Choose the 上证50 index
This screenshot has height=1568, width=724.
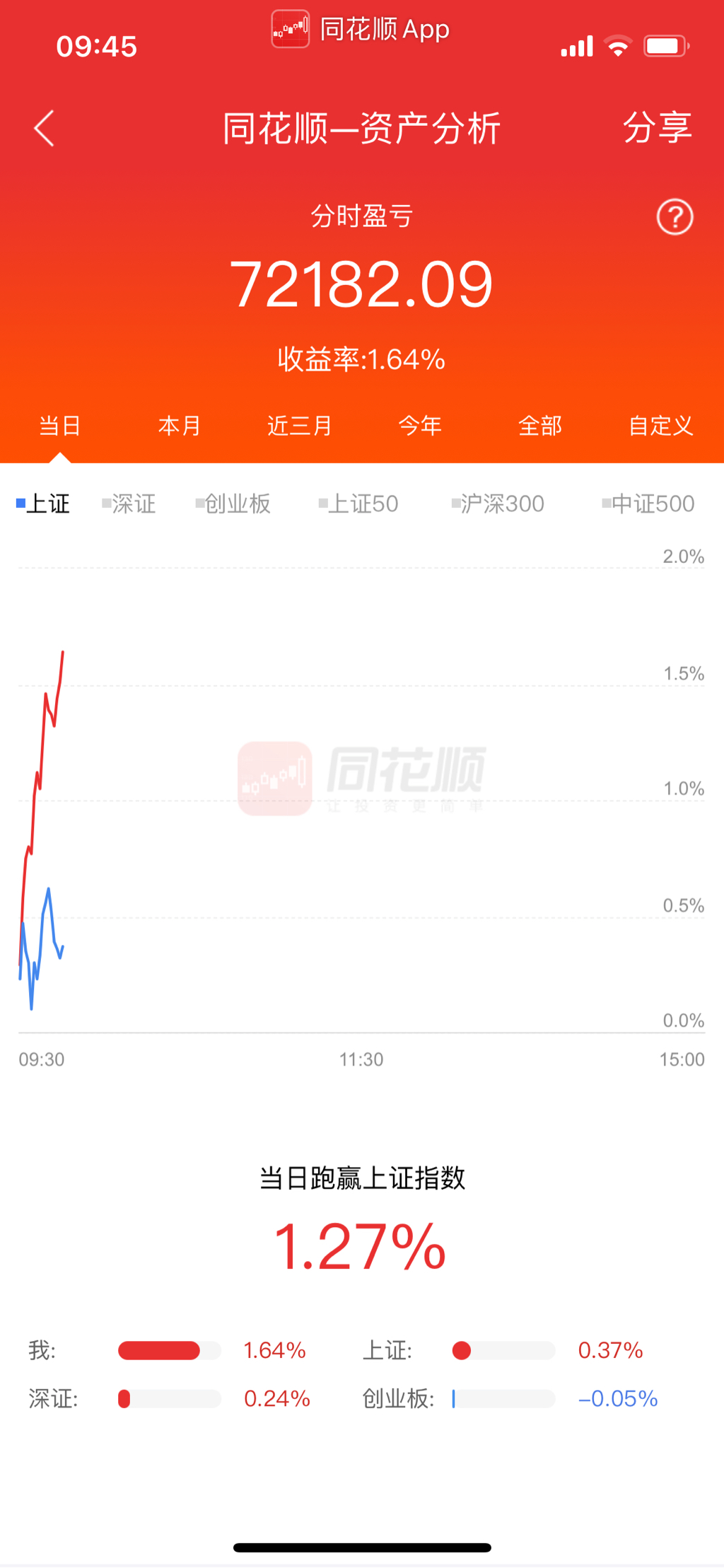pyautogui.click(x=358, y=504)
